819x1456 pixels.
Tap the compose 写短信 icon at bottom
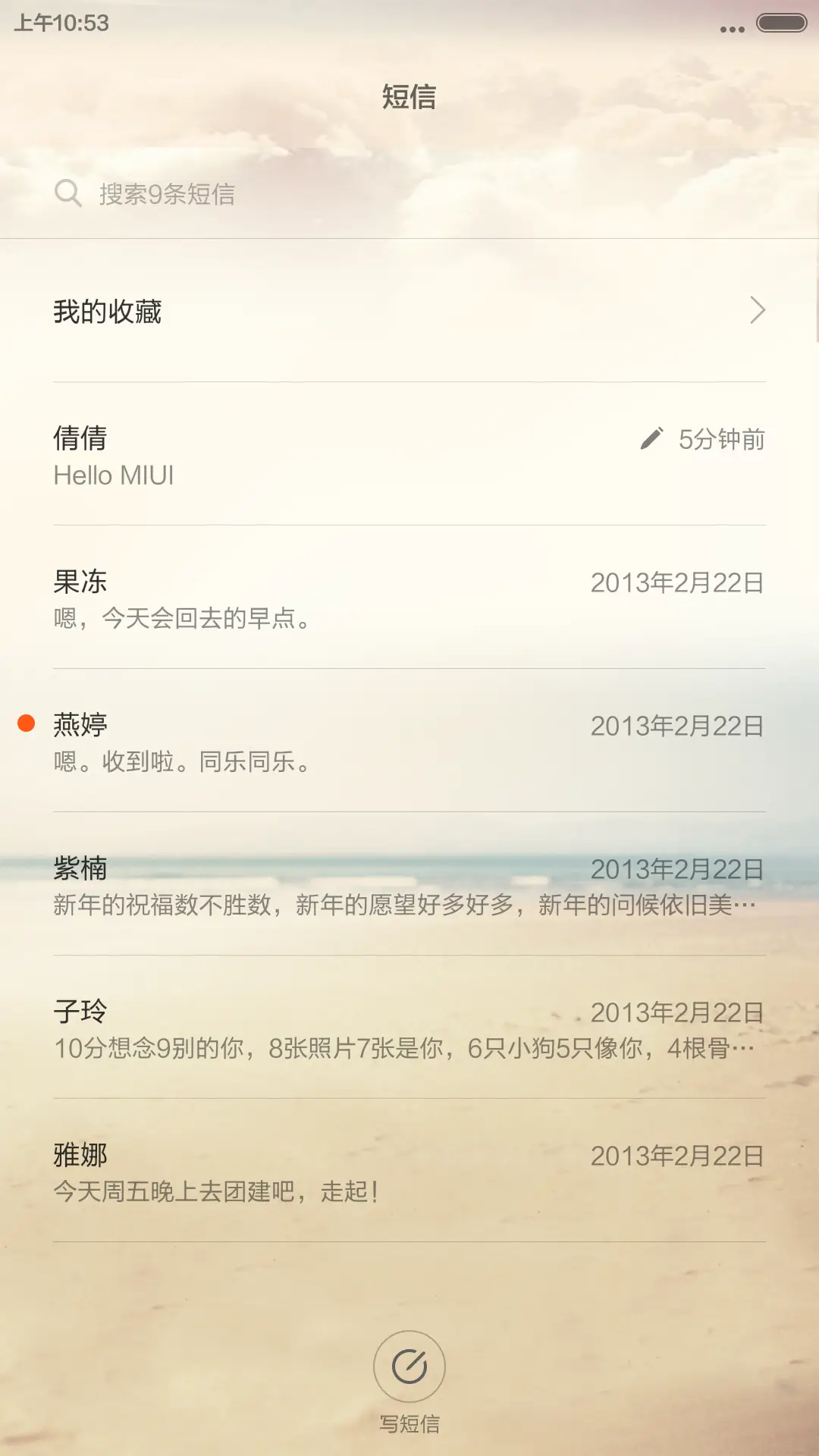tap(409, 1365)
